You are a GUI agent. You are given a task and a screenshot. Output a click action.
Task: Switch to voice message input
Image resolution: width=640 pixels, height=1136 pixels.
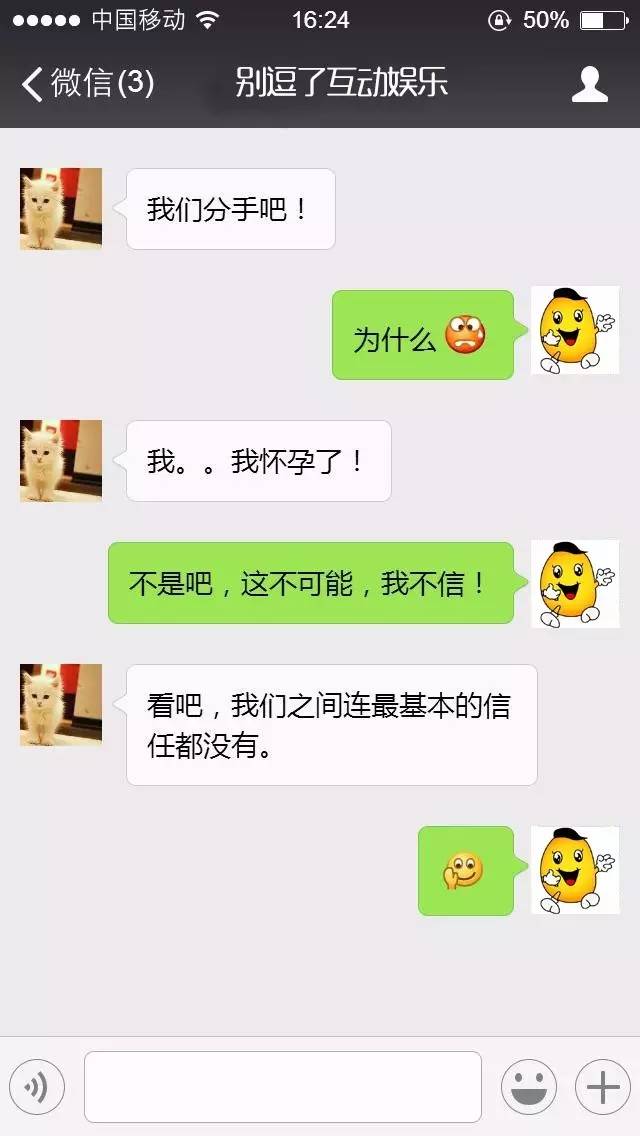37,1086
